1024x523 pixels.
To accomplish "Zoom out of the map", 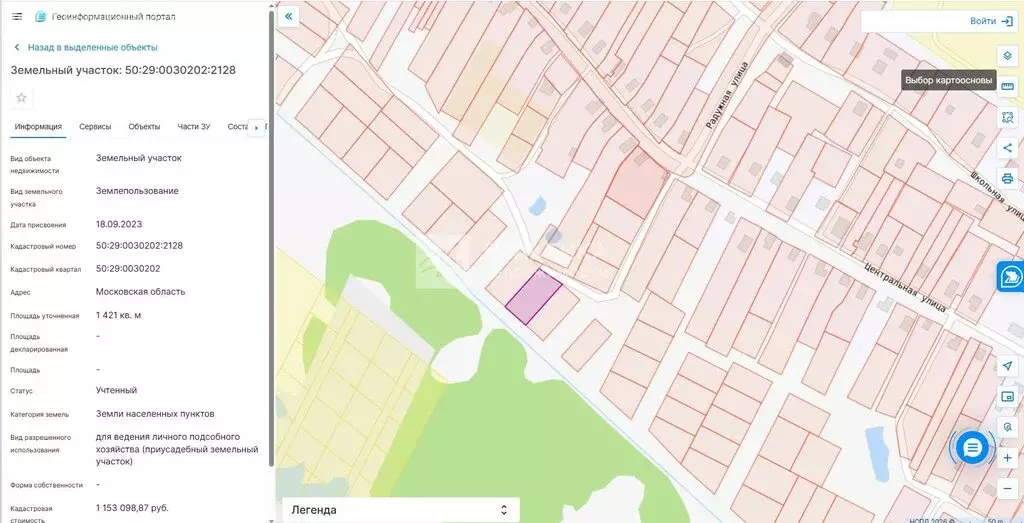I will (1007, 488).
